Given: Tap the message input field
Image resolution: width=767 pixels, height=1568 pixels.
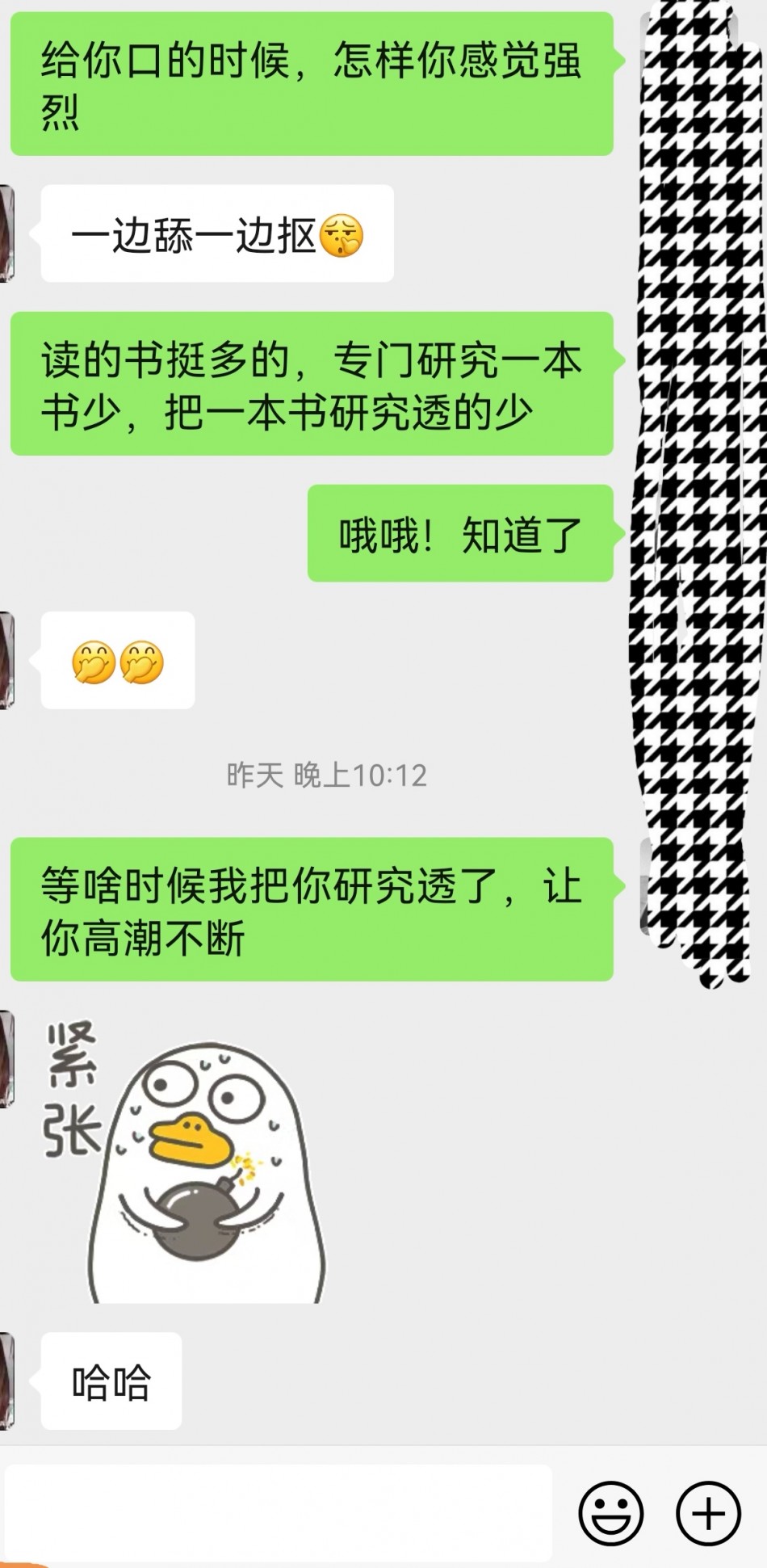Looking at the screenshot, I should [x=279, y=1512].
